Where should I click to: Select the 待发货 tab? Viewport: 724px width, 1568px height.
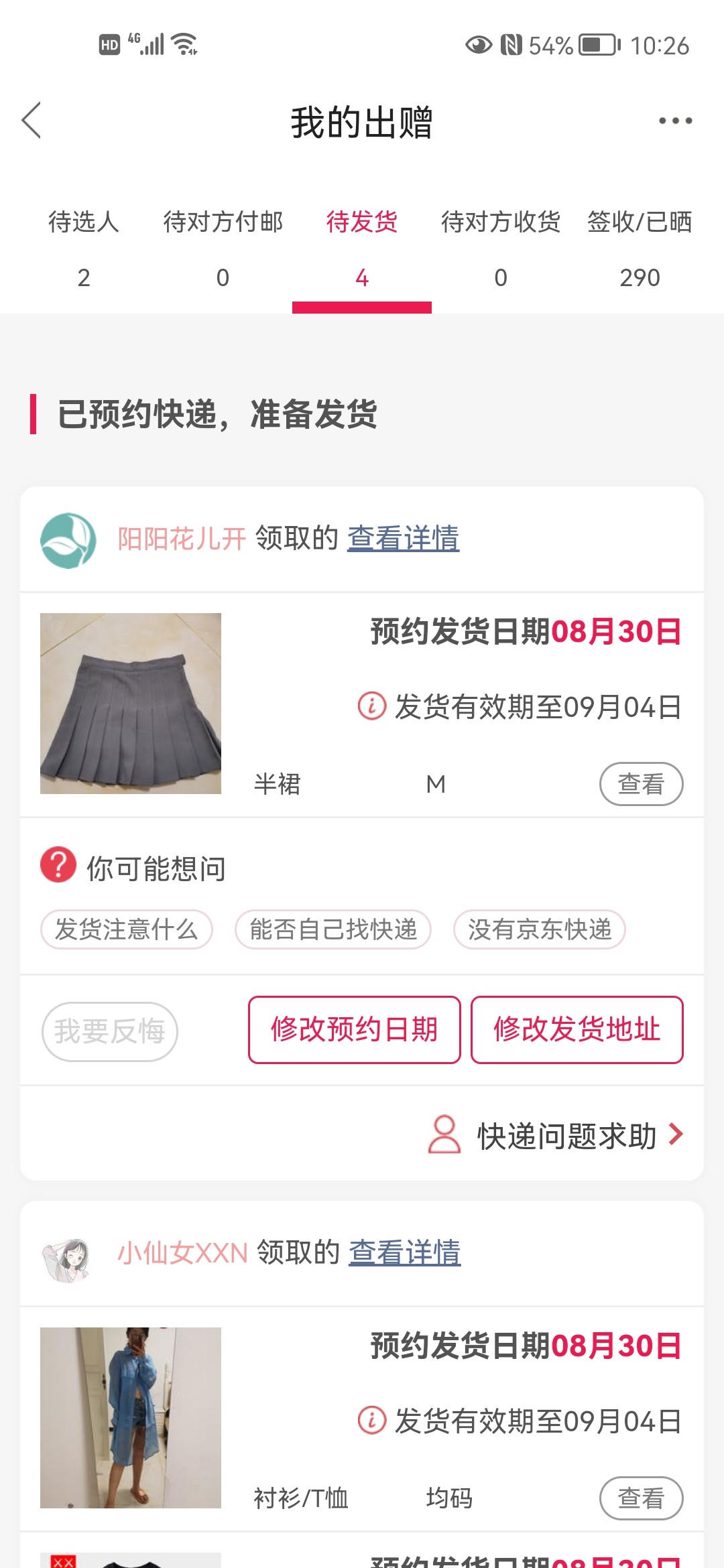362,248
